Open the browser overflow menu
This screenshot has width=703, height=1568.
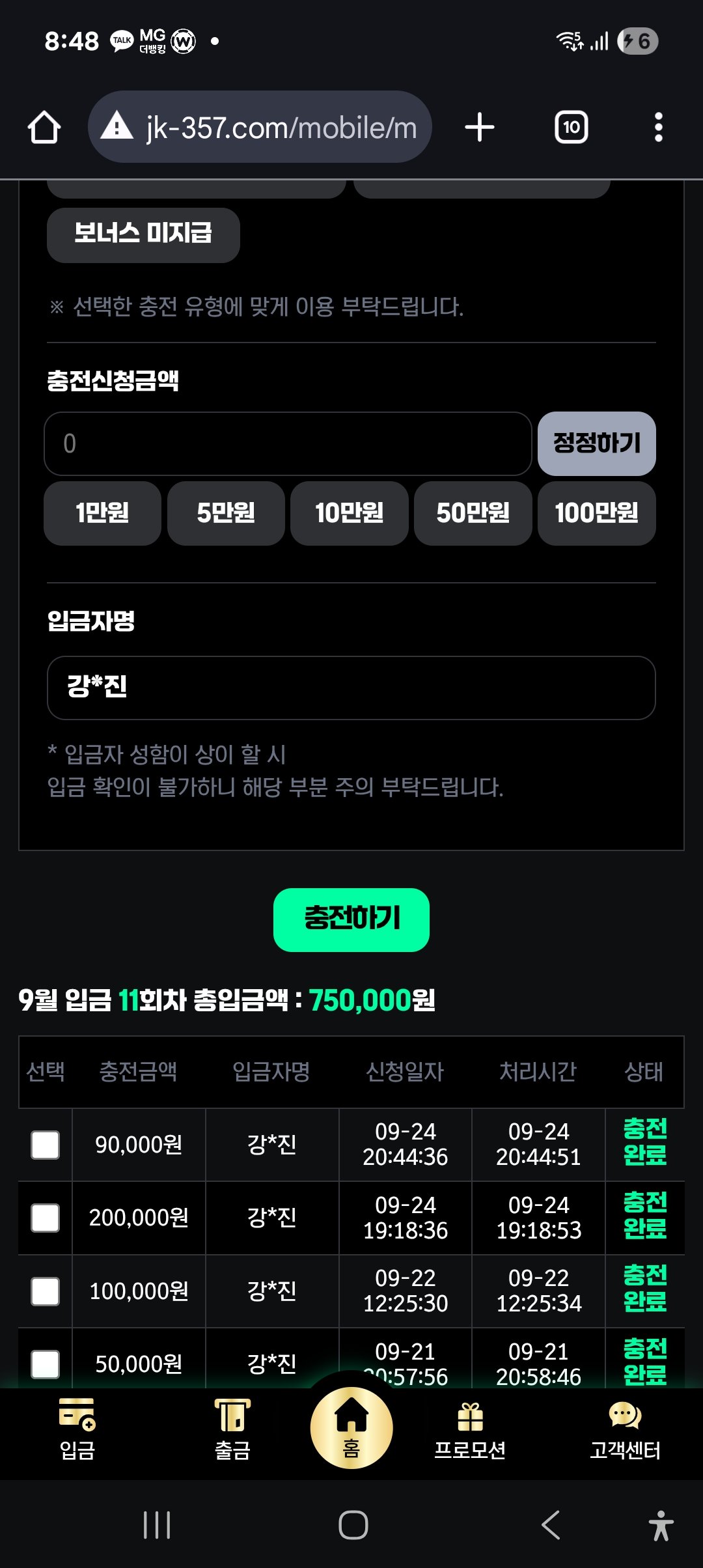658,127
